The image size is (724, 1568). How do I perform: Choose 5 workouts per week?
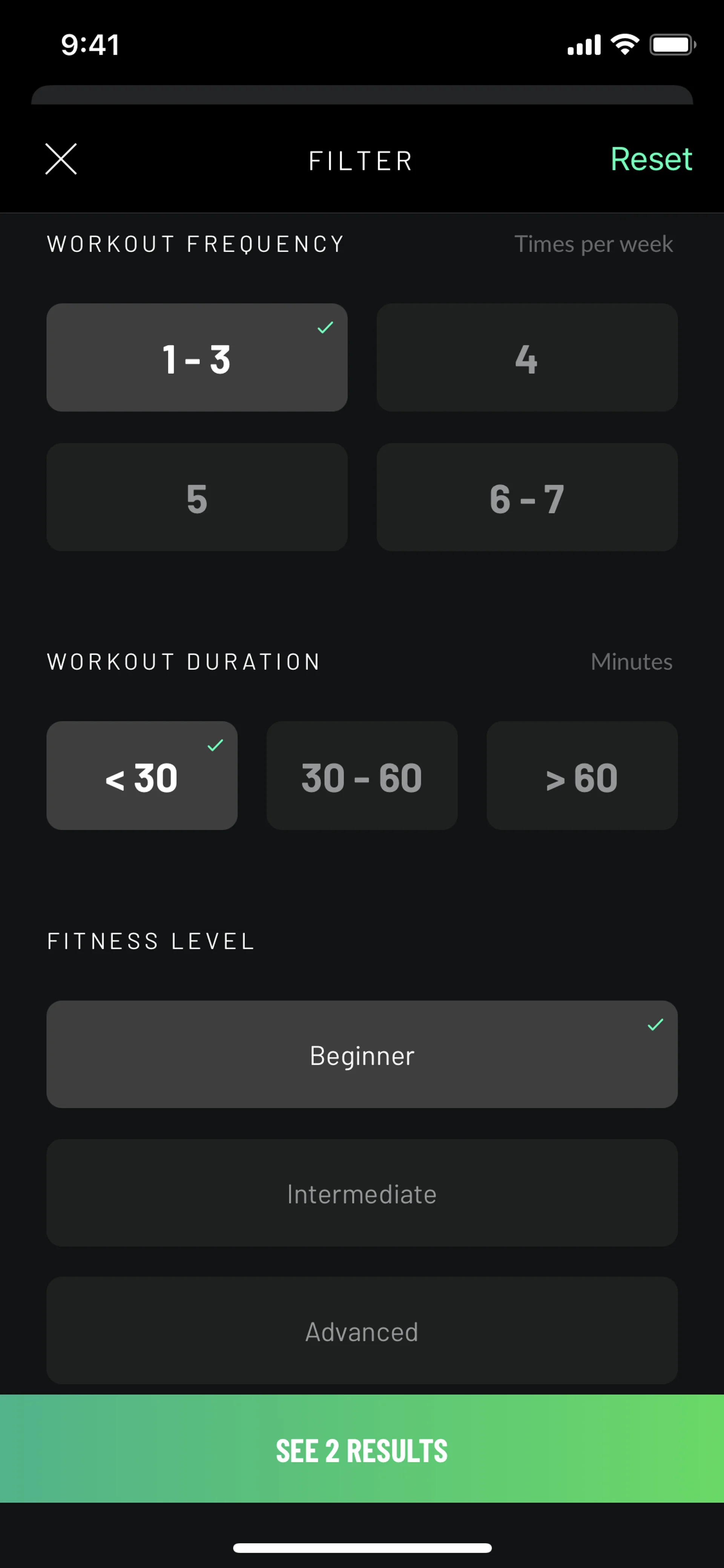coord(196,497)
